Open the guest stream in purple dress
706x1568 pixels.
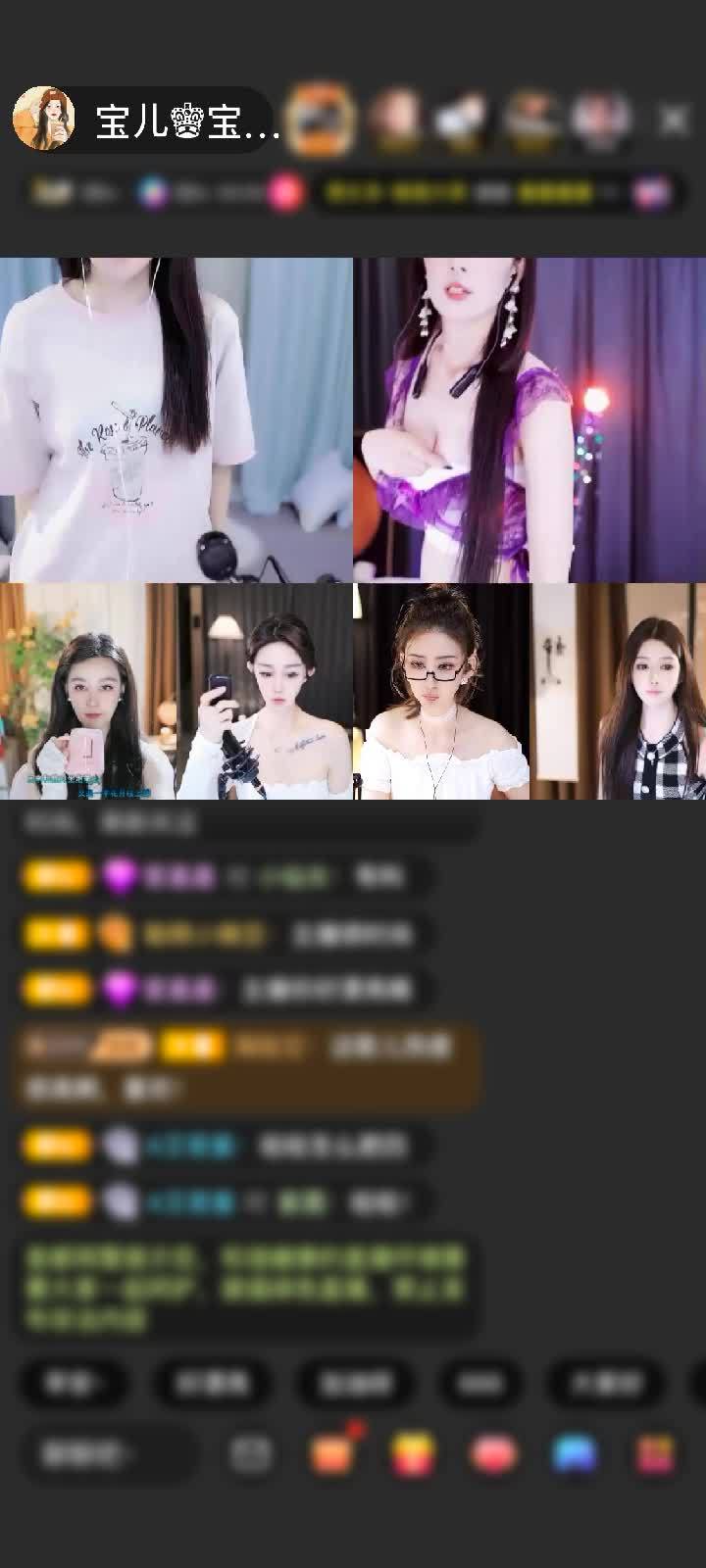[x=529, y=419]
